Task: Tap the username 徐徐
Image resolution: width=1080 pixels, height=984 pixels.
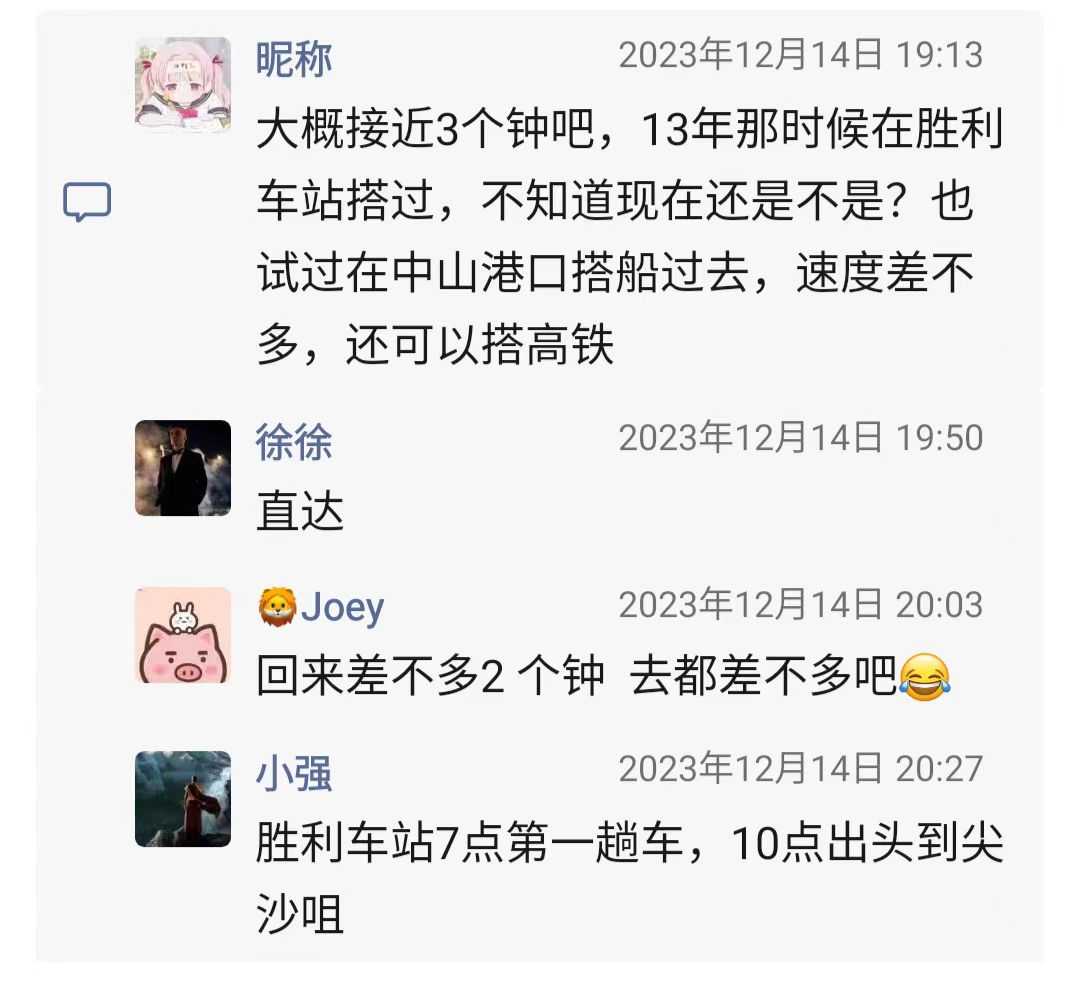Action: point(294,441)
